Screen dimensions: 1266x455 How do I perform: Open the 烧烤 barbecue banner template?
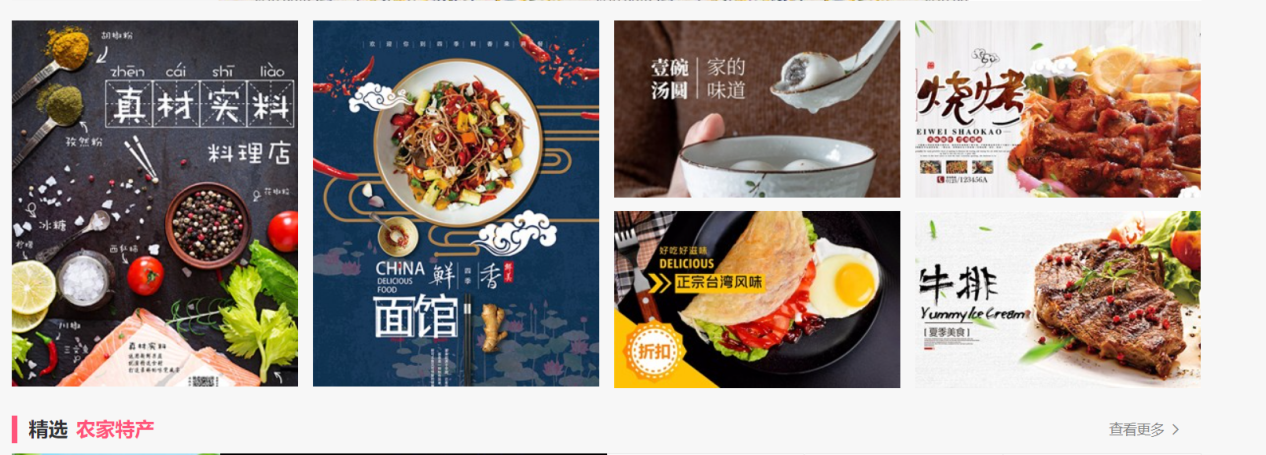point(1057,108)
